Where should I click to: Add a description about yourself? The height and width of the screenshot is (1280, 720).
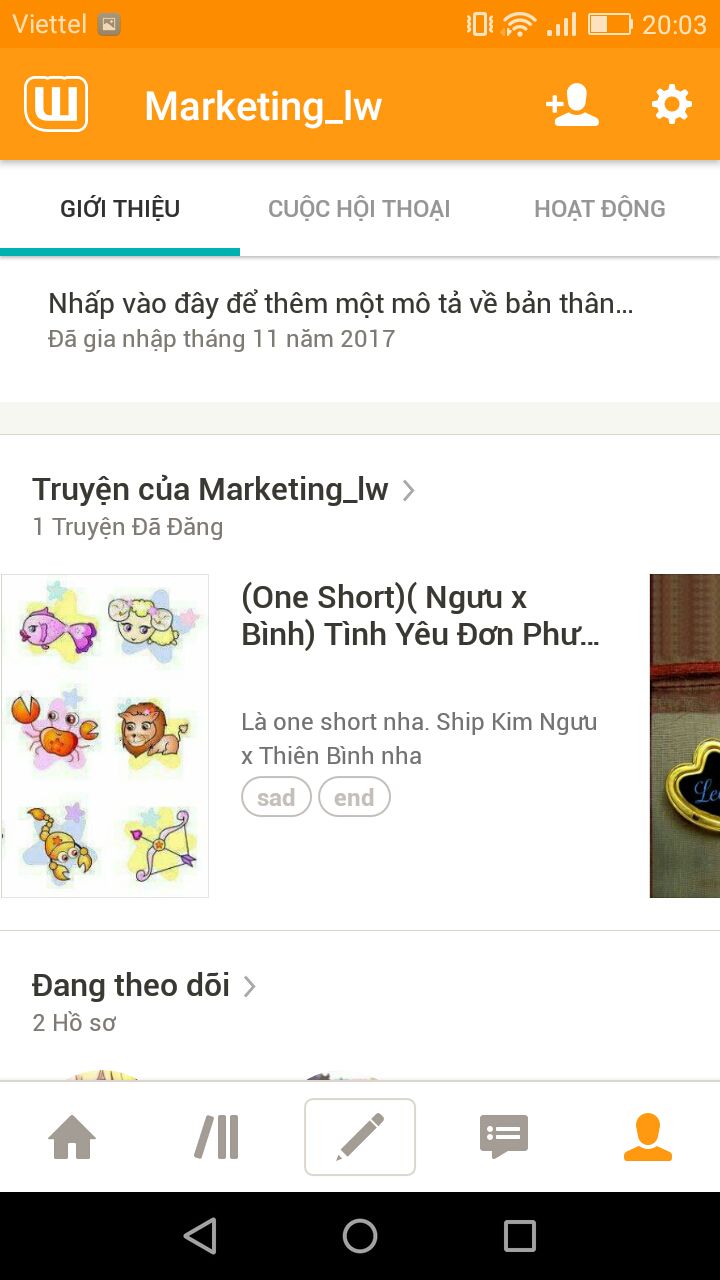[x=341, y=304]
